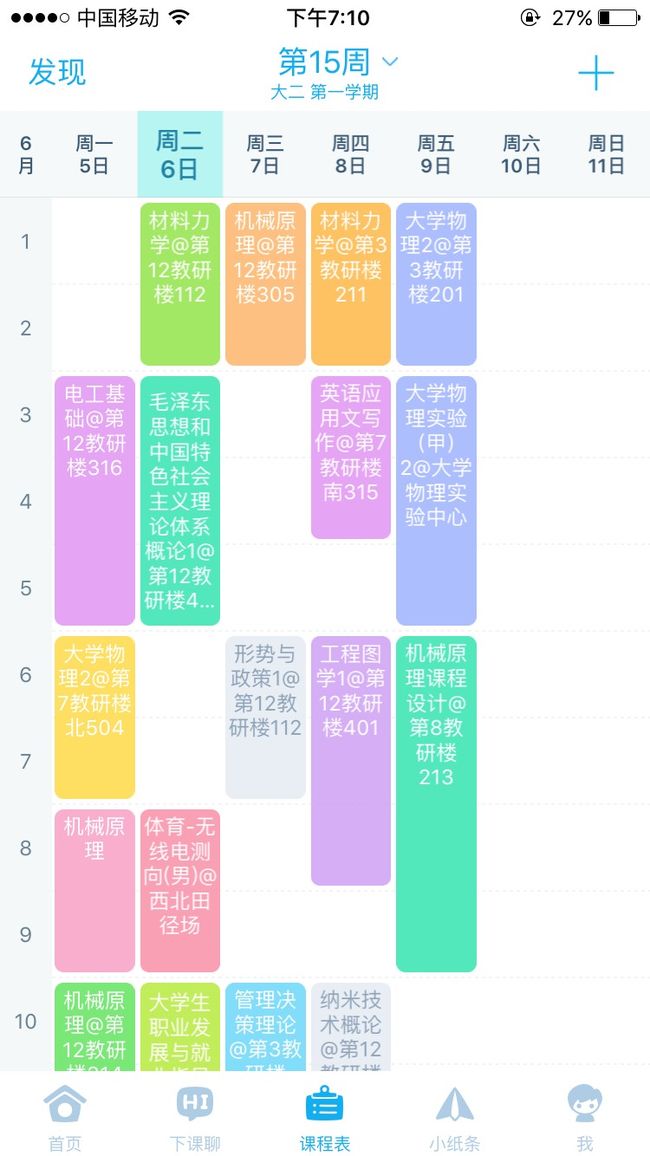Image resolution: width=650 pixels, height=1156 pixels.
Task: Open Monday's 大学物理2 course in 北504
Action: tap(94, 717)
